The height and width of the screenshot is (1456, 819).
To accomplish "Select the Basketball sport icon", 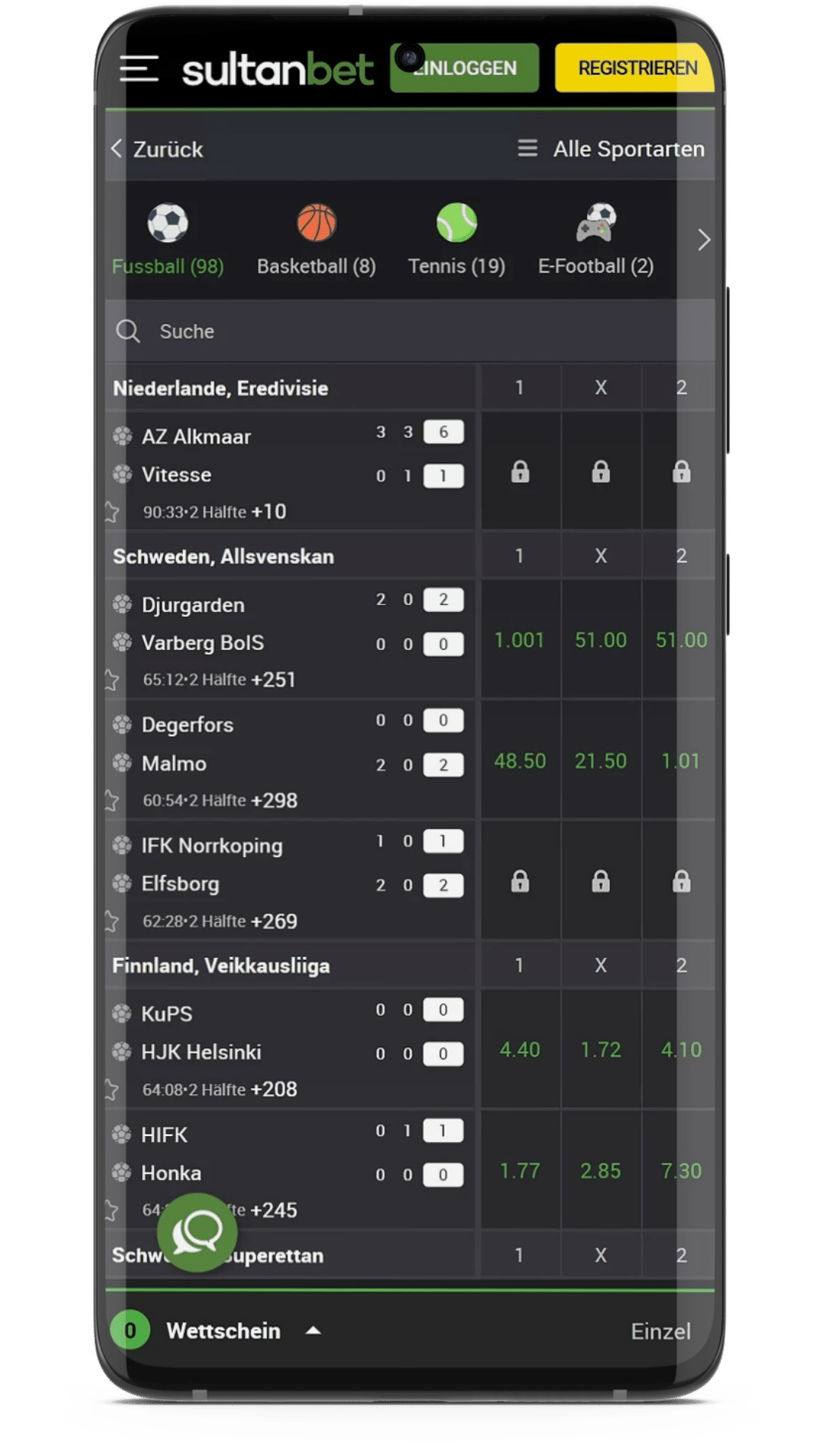I will [316, 222].
